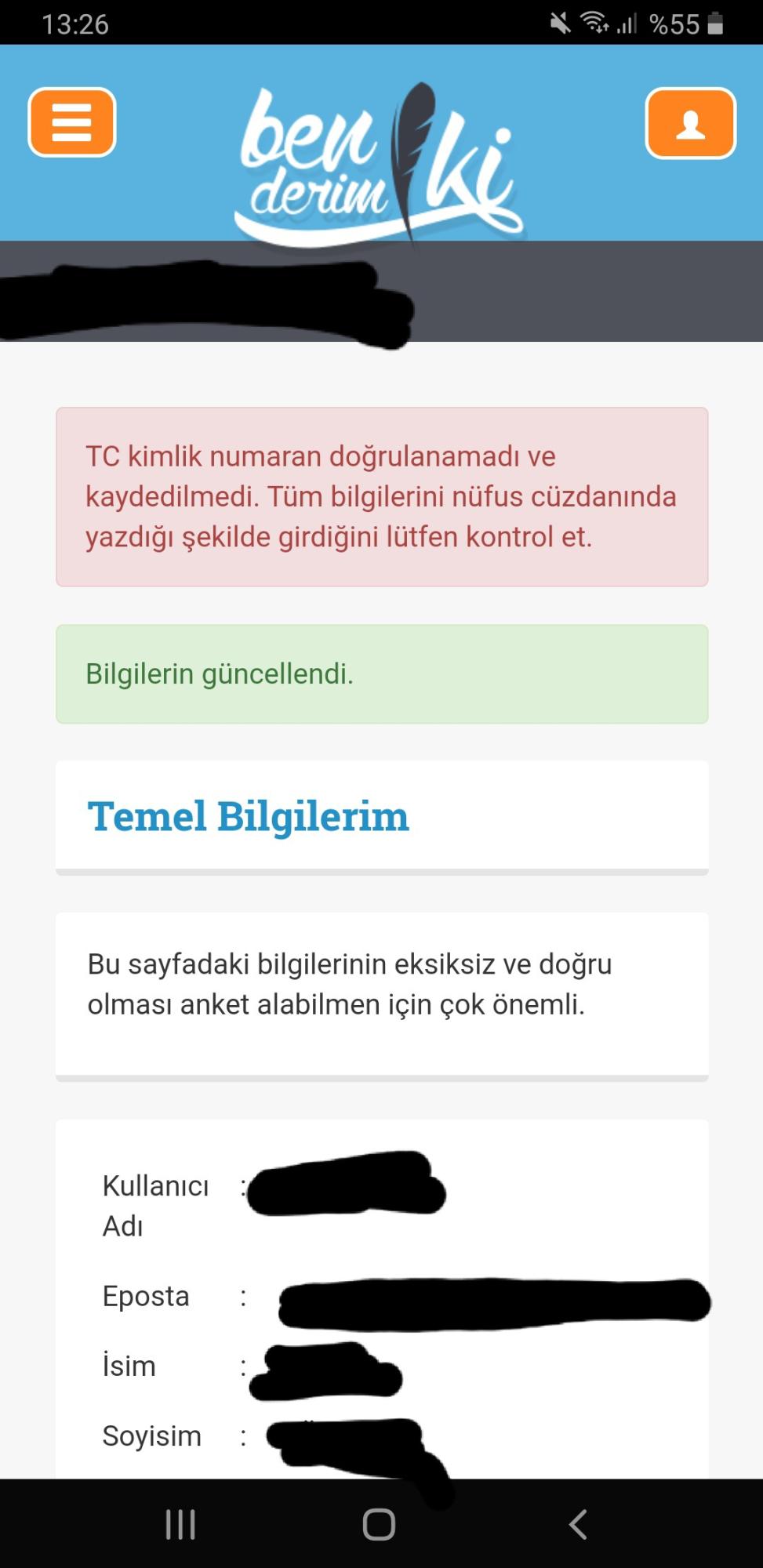Image resolution: width=763 pixels, height=1568 pixels.
Task: Tap the system back button
Action: (578, 1524)
